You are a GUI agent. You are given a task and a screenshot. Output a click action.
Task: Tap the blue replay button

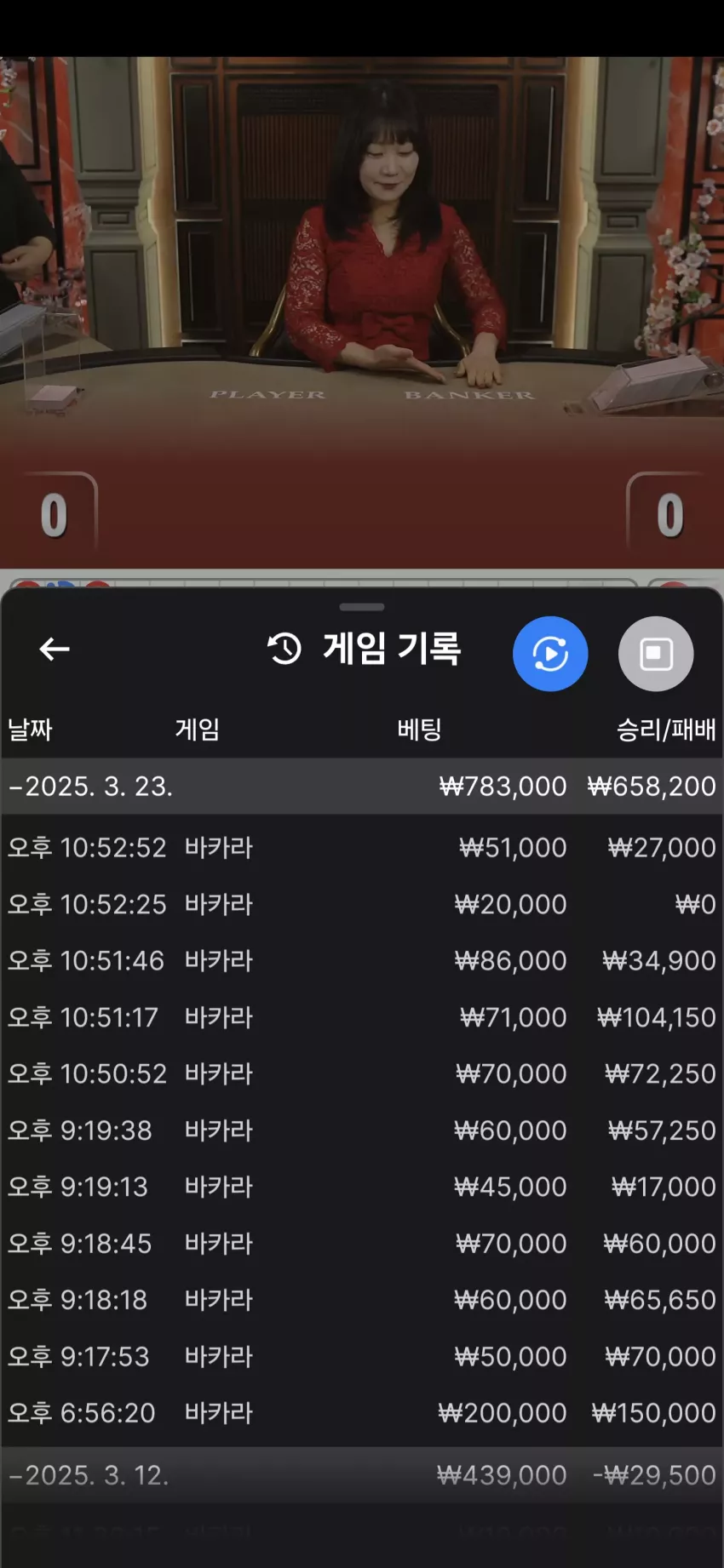click(550, 654)
